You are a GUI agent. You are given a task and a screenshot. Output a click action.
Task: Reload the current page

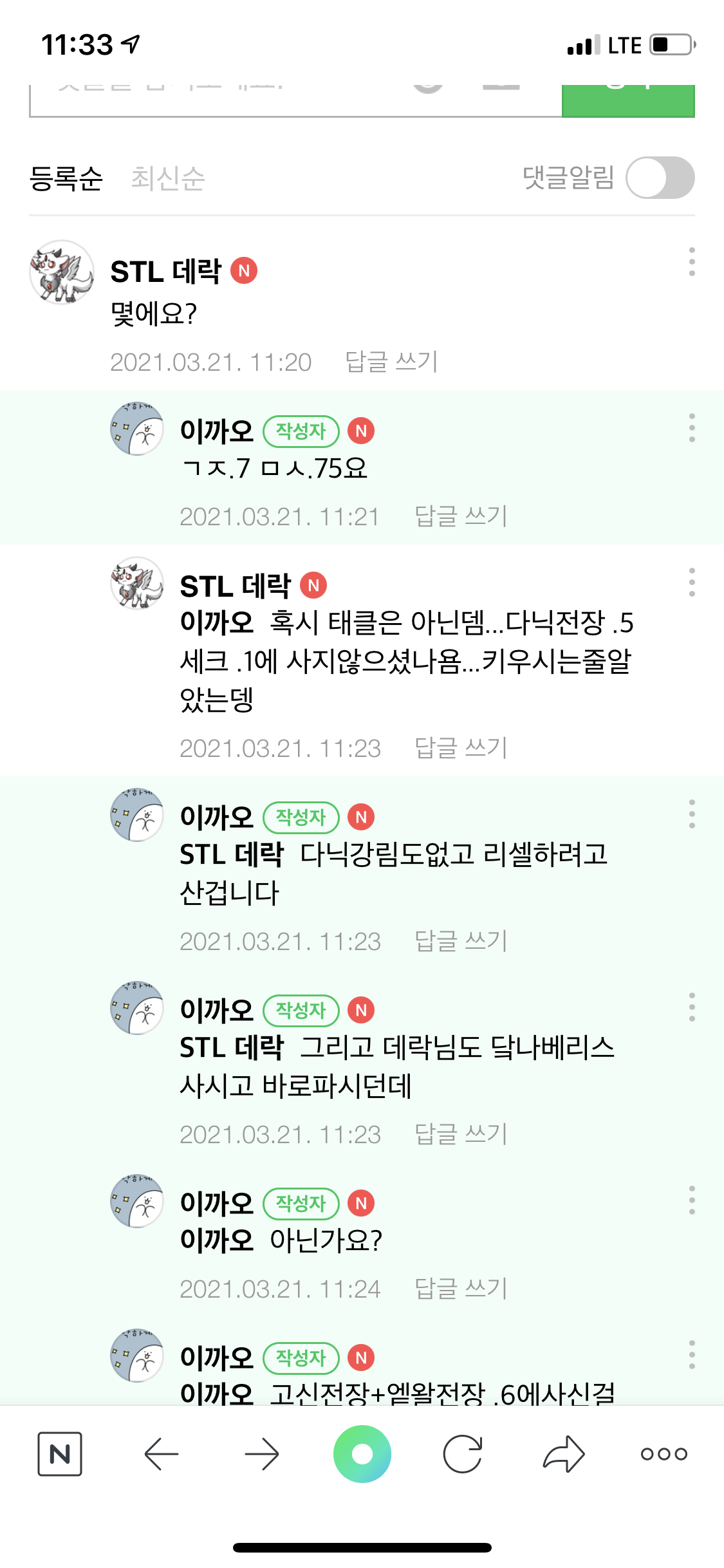point(463,1454)
